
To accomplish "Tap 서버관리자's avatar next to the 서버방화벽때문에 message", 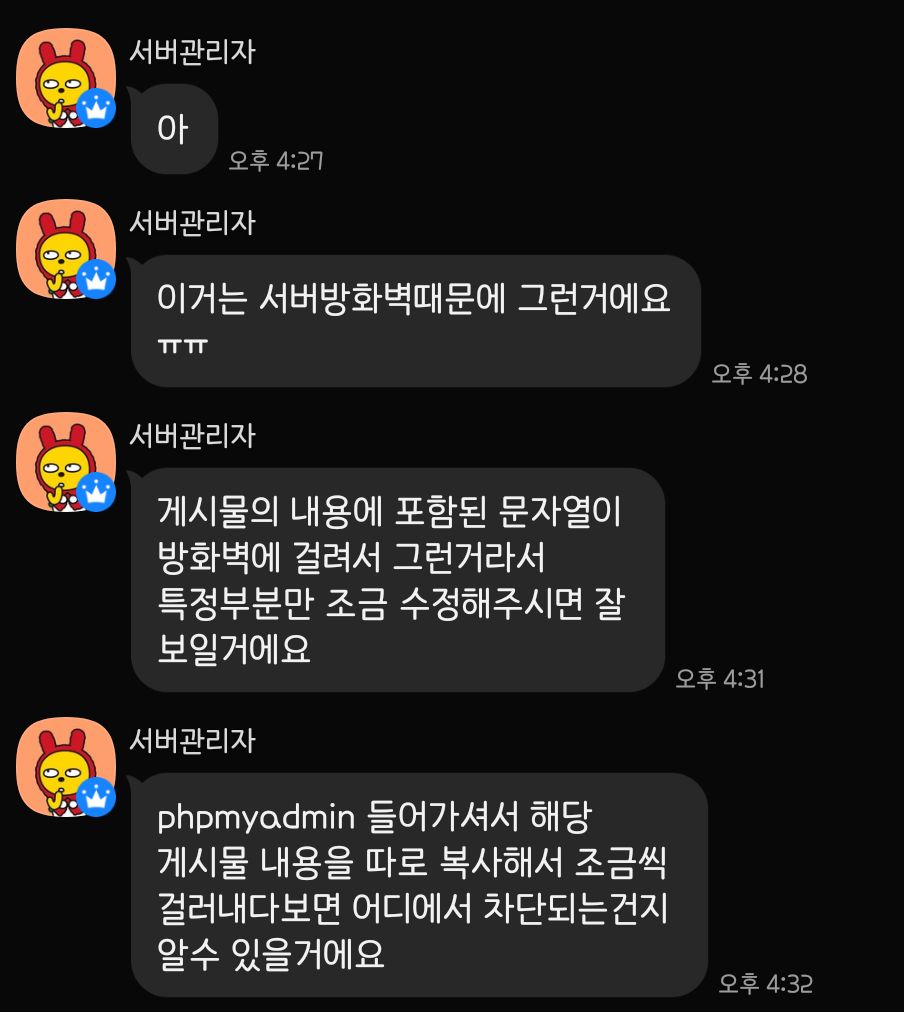I will (66, 249).
